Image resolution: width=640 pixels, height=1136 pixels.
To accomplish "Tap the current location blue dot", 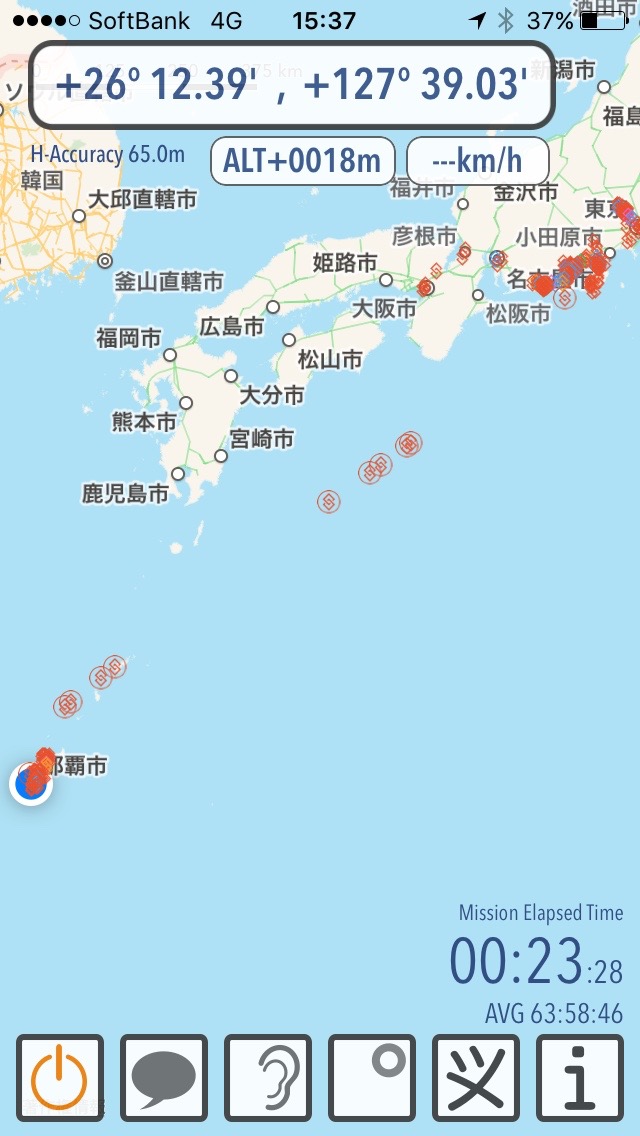I will pyautogui.click(x=31, y=783).
